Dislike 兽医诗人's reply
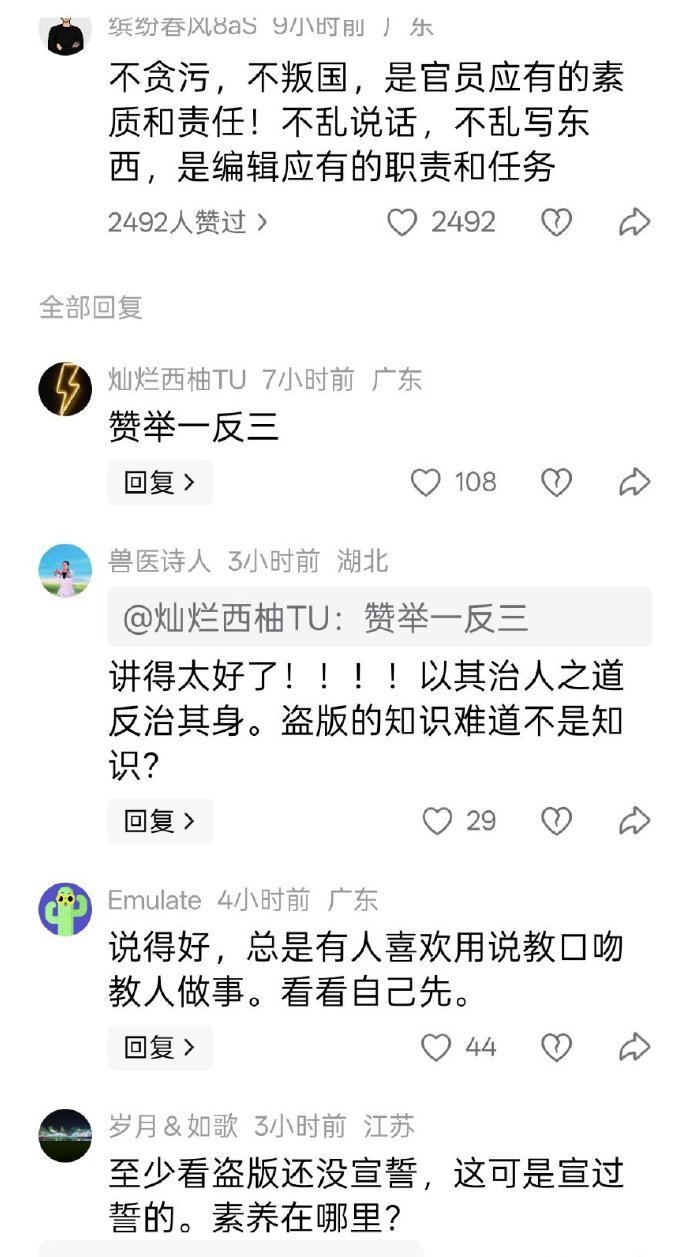This screenshot has width=690, height=1257. point(556,821)
